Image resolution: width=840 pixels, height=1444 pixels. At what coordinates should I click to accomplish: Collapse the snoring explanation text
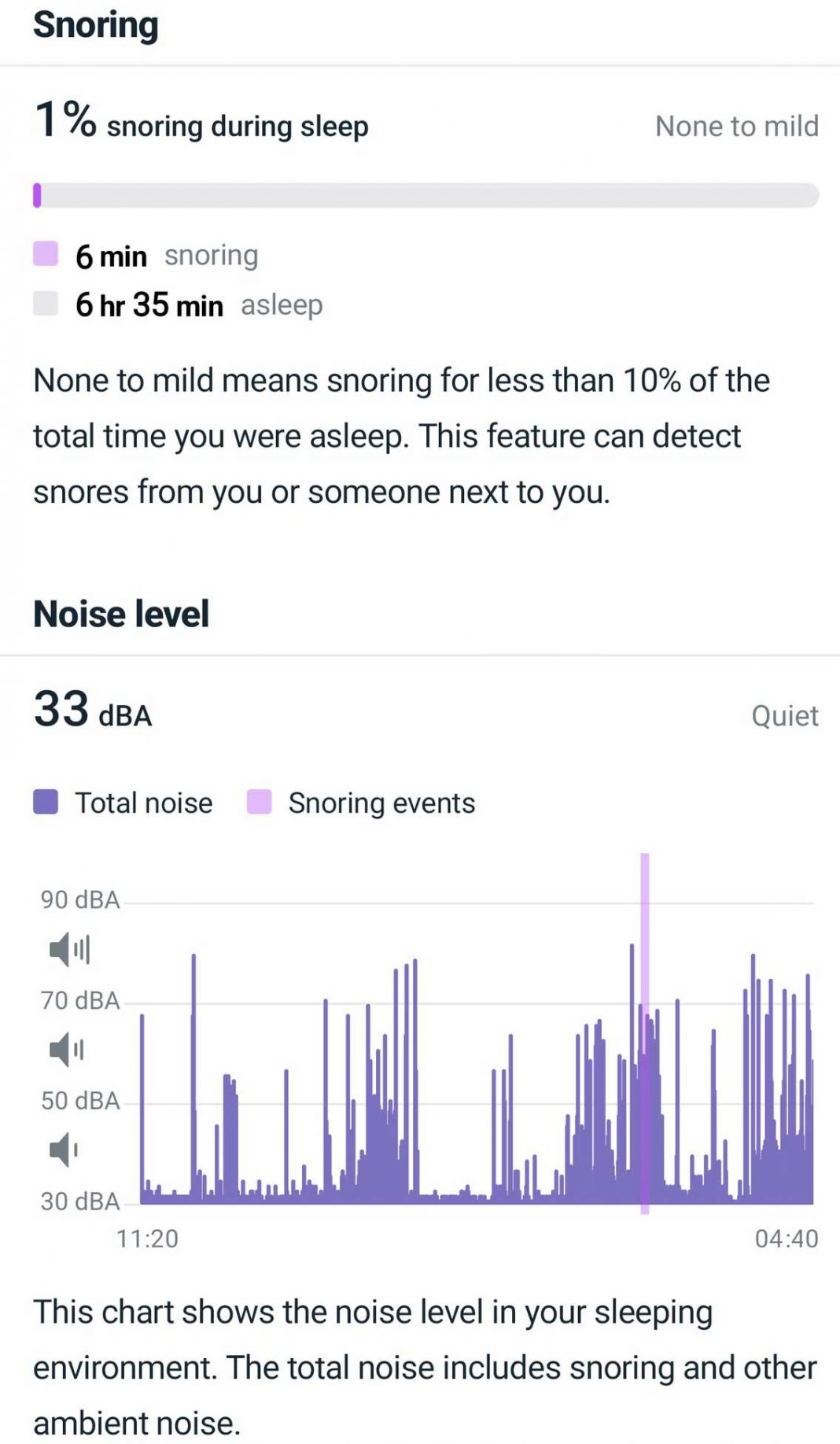401,435
